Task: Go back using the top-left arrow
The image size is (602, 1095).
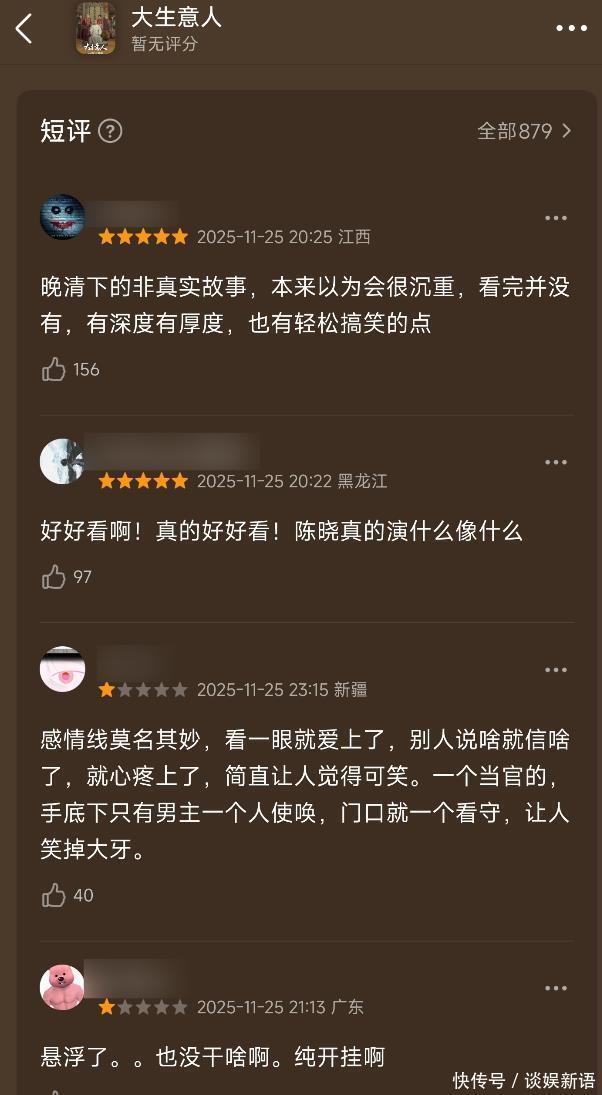Action: [24, 29]
